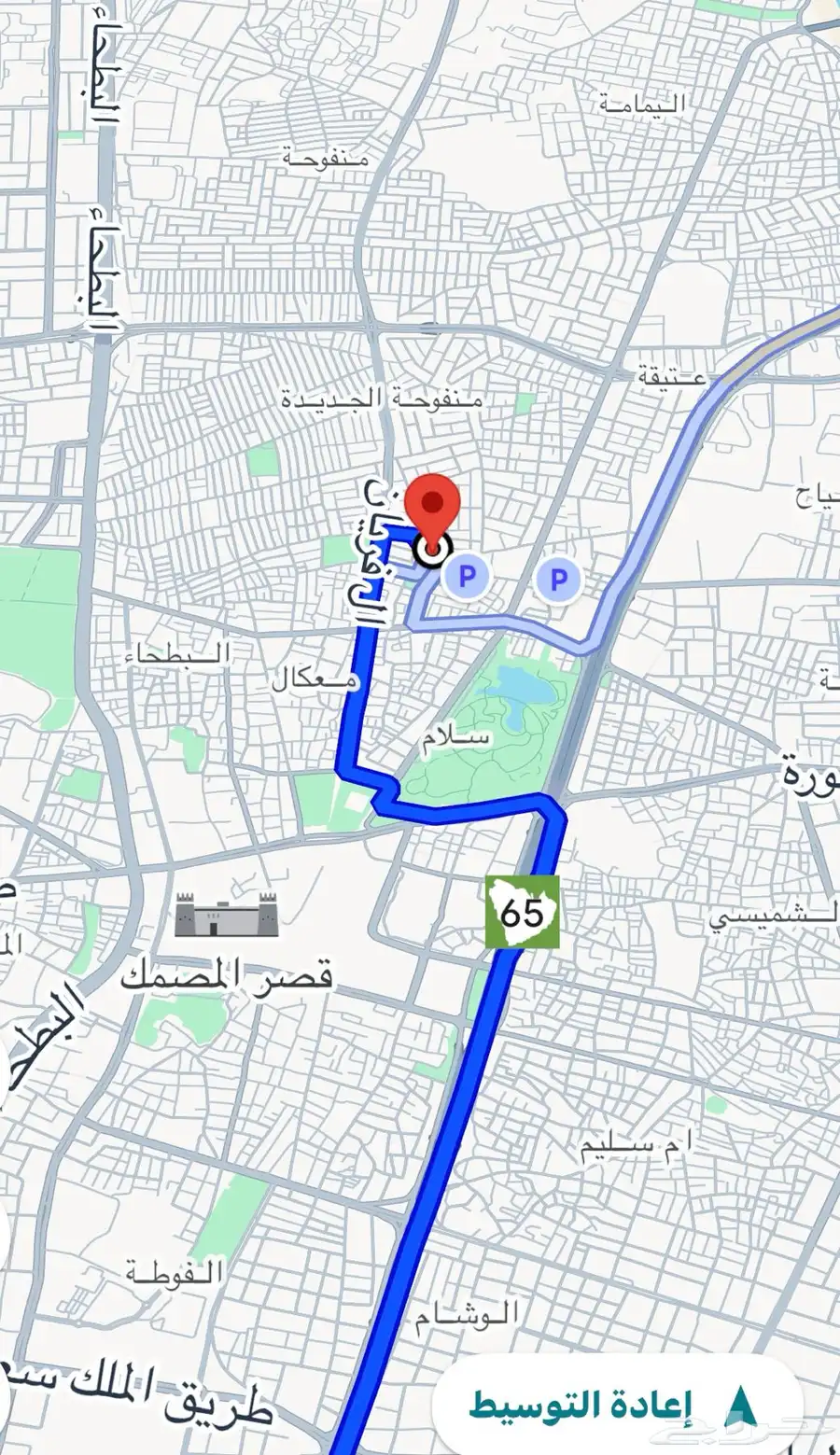Open the قصر المصمك landmark
Viewport: 840px width, 1455px height.
226,916
